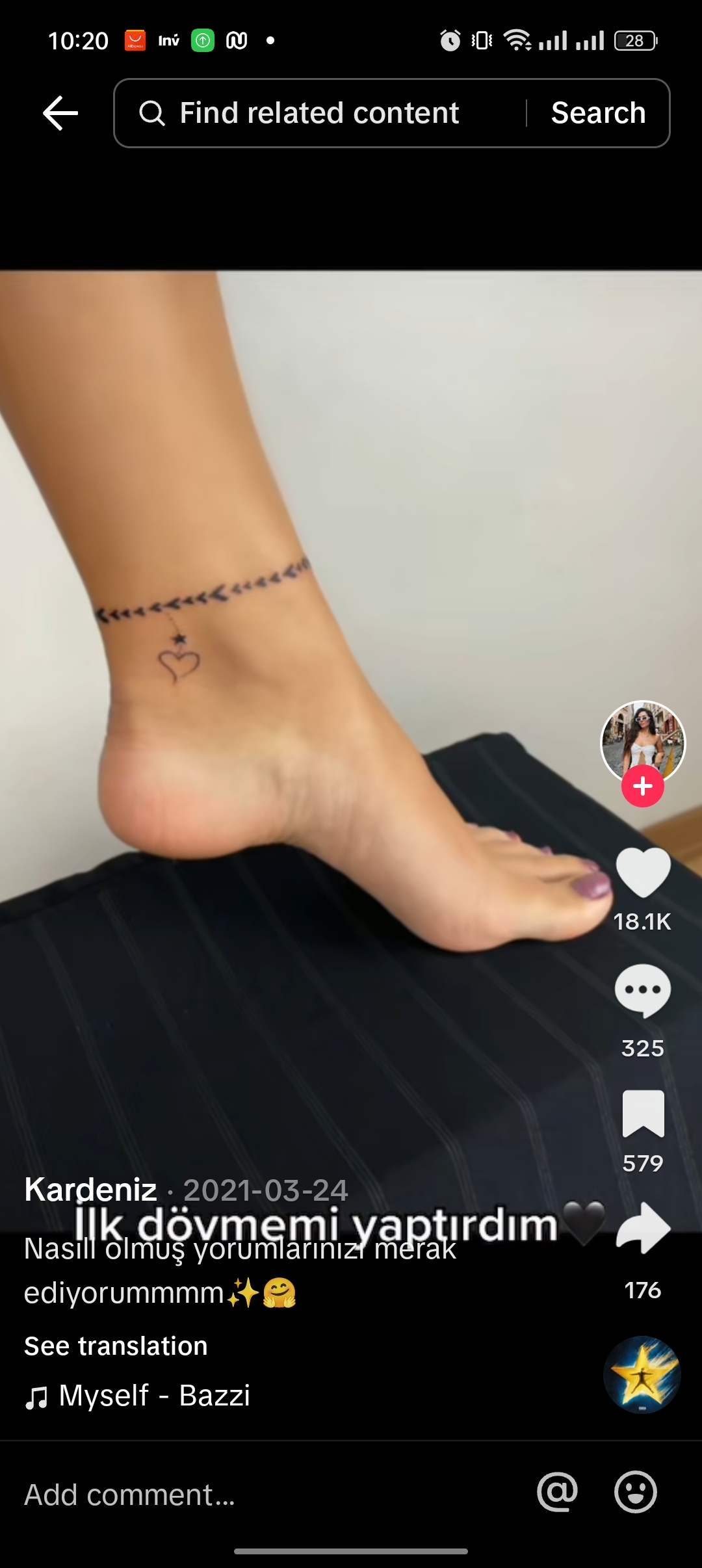
Task: Open the emoji picker icon
Action: tap(636, 1492)
